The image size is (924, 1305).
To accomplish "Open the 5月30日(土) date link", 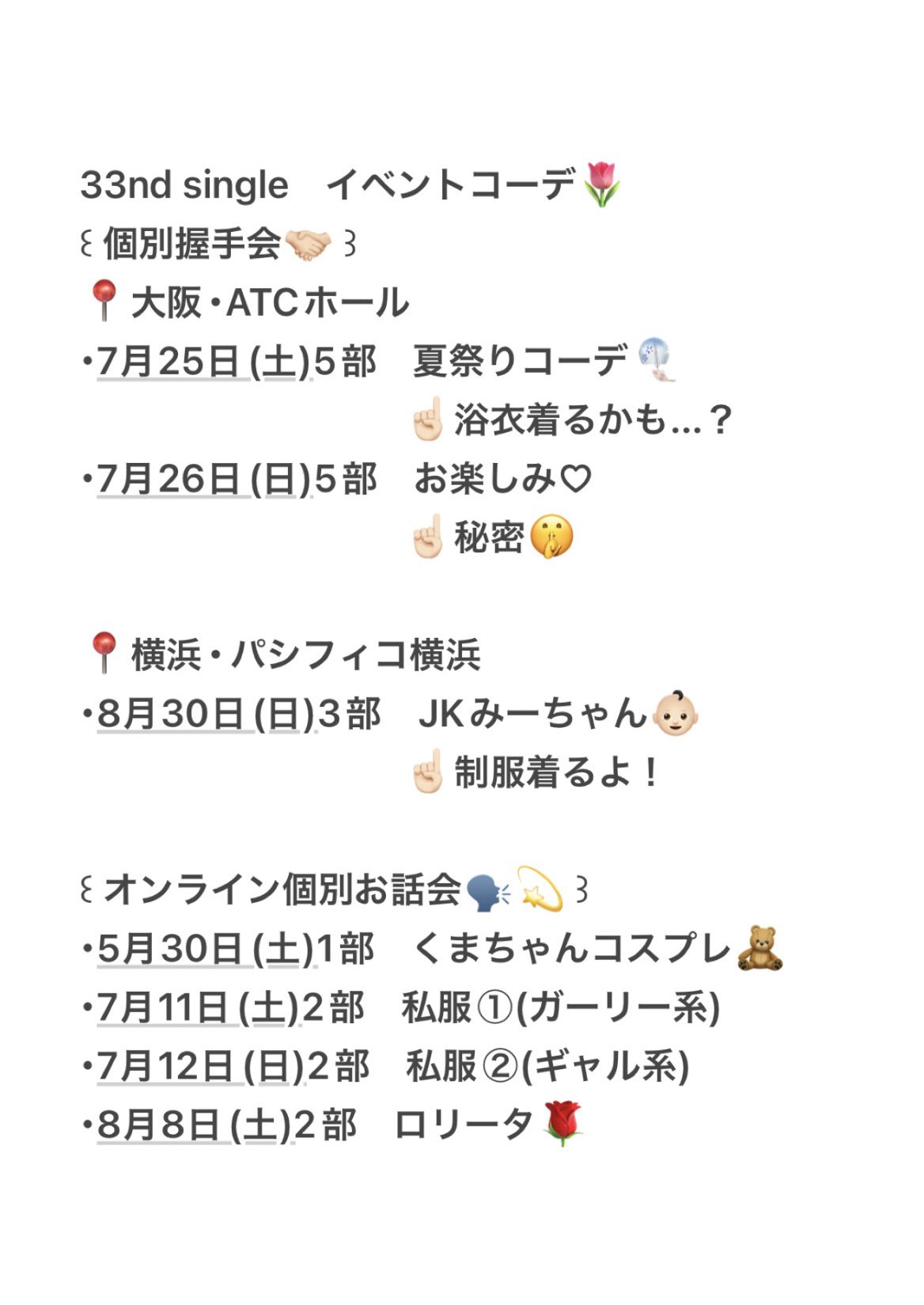I will pos(206,949).
